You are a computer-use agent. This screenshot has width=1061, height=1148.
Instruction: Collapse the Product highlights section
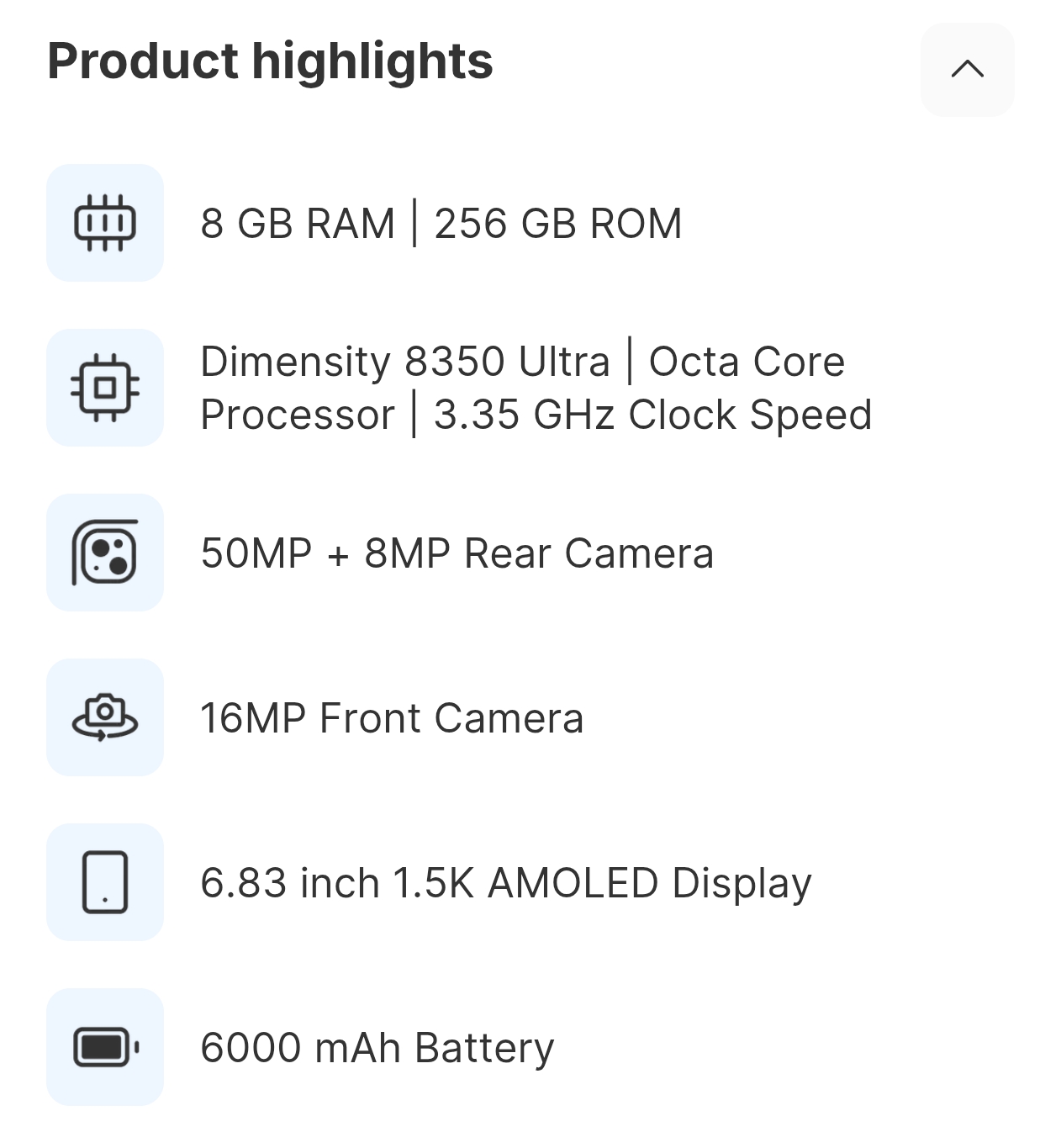(x=967, y=69)
